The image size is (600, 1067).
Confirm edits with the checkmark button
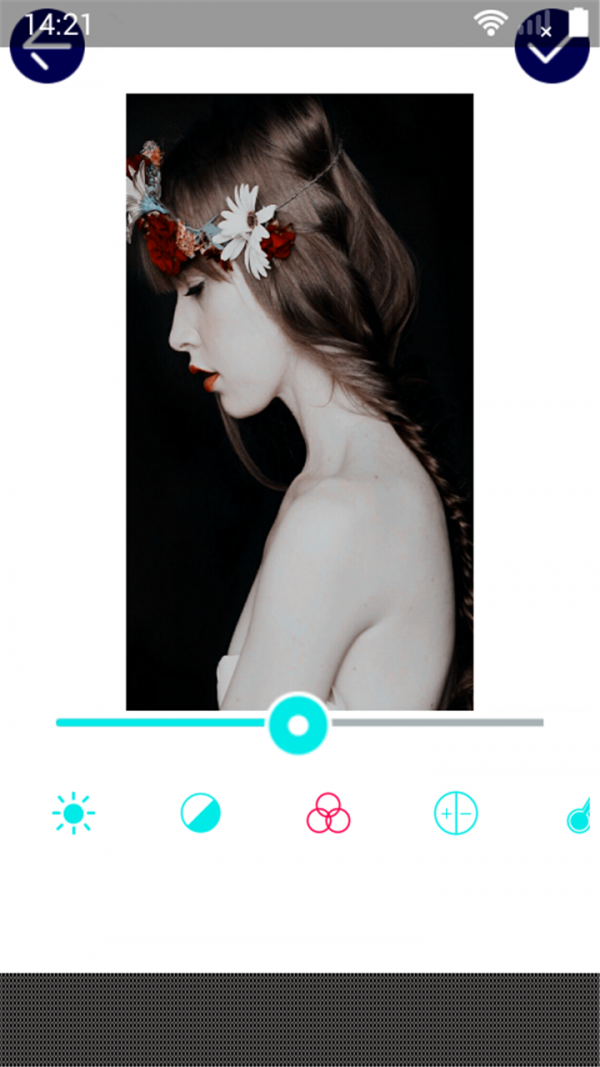point(551,47)
